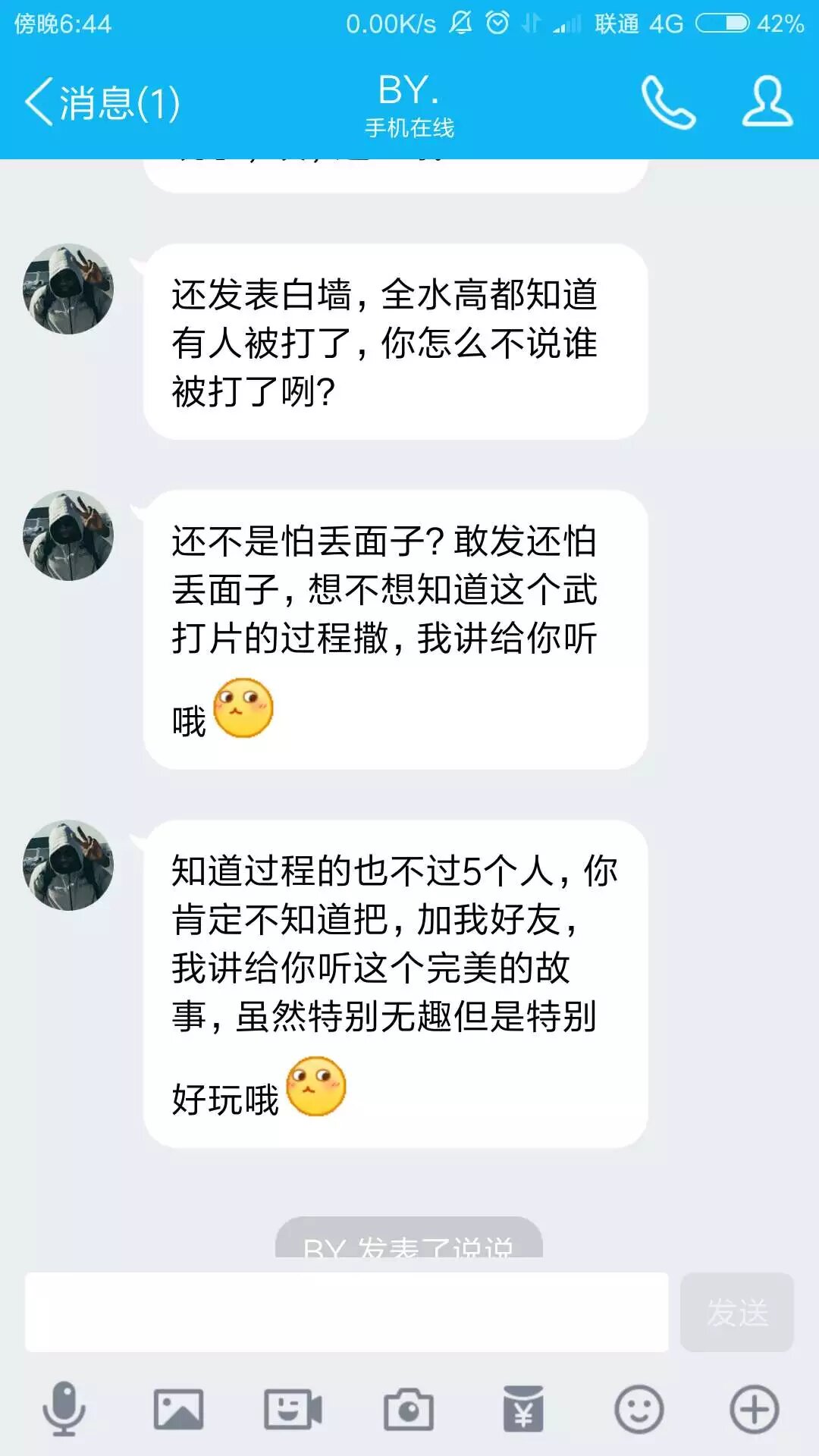Send a red packet
This screenshot has height=1456, width=819.
coord(523,1409)
